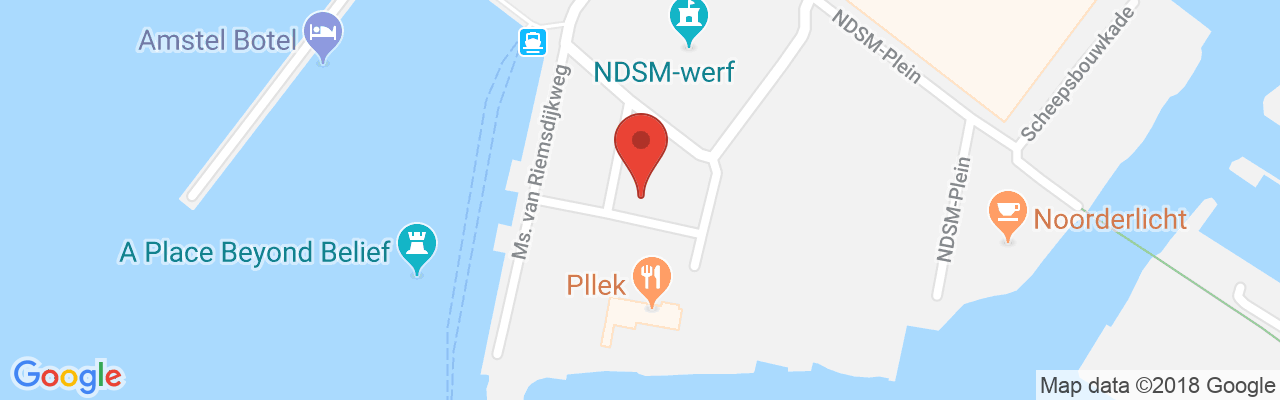Open the Noorderlicht café marker
Screen dimensions: 1280x400
(x=1008, y=213)
